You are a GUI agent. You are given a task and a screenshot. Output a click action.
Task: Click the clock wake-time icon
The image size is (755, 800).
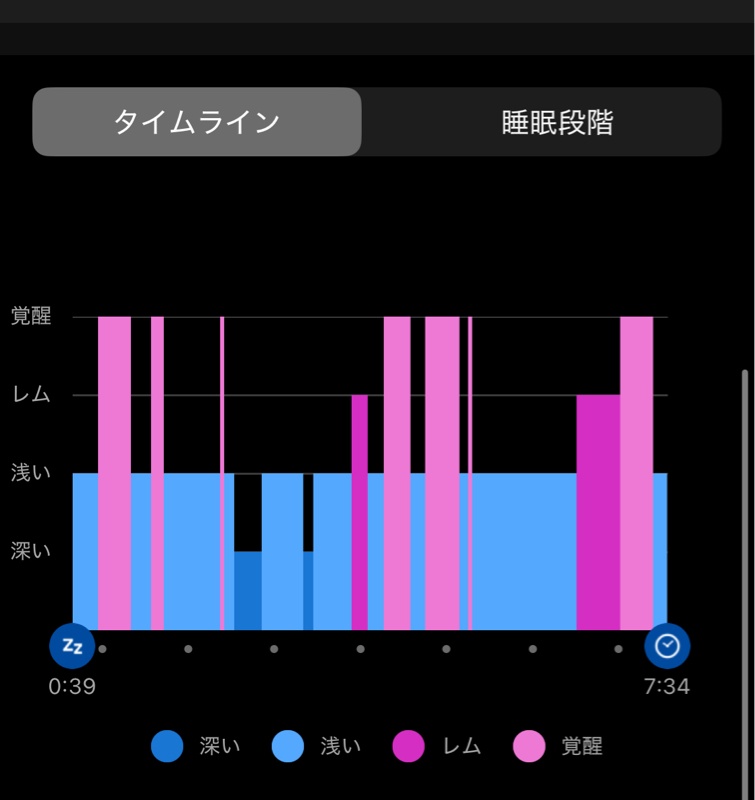click(x=669, y=646)
